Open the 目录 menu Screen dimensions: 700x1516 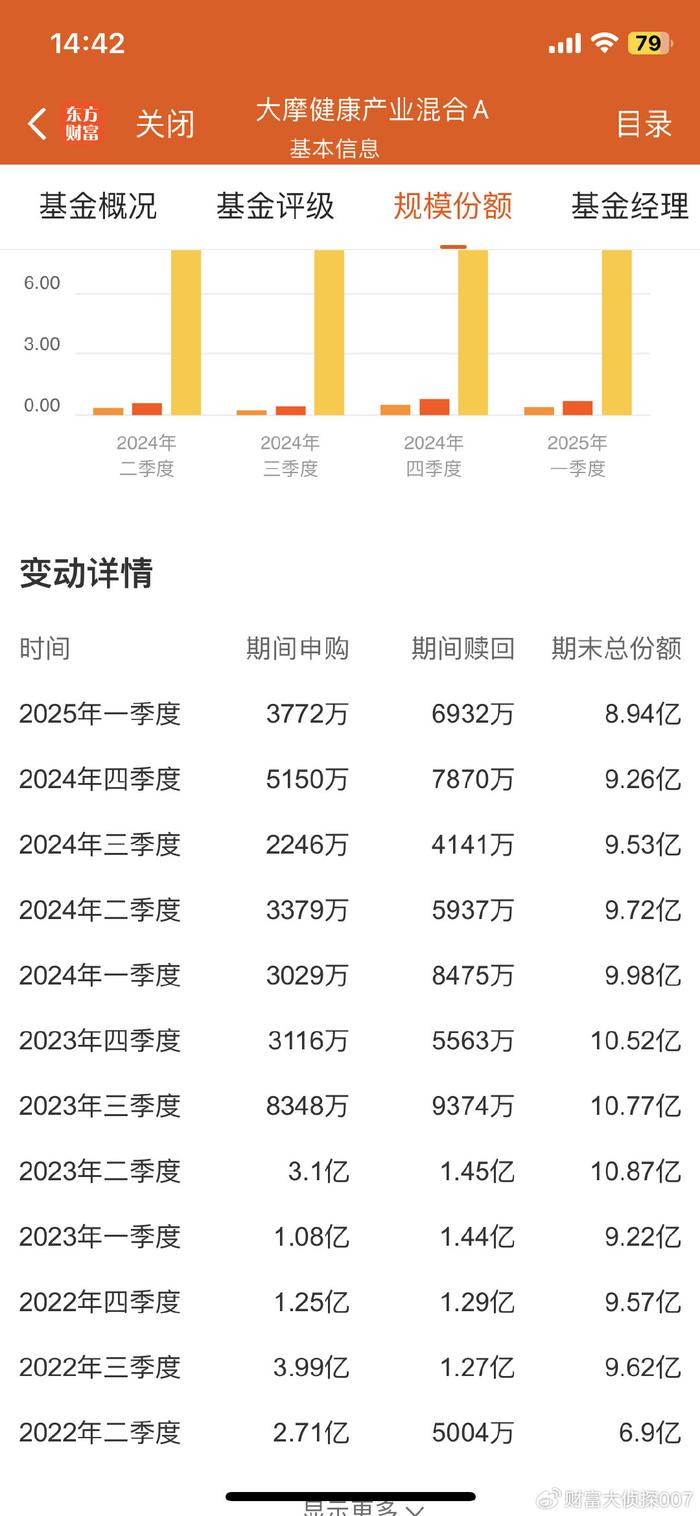[x=644, y=124]
